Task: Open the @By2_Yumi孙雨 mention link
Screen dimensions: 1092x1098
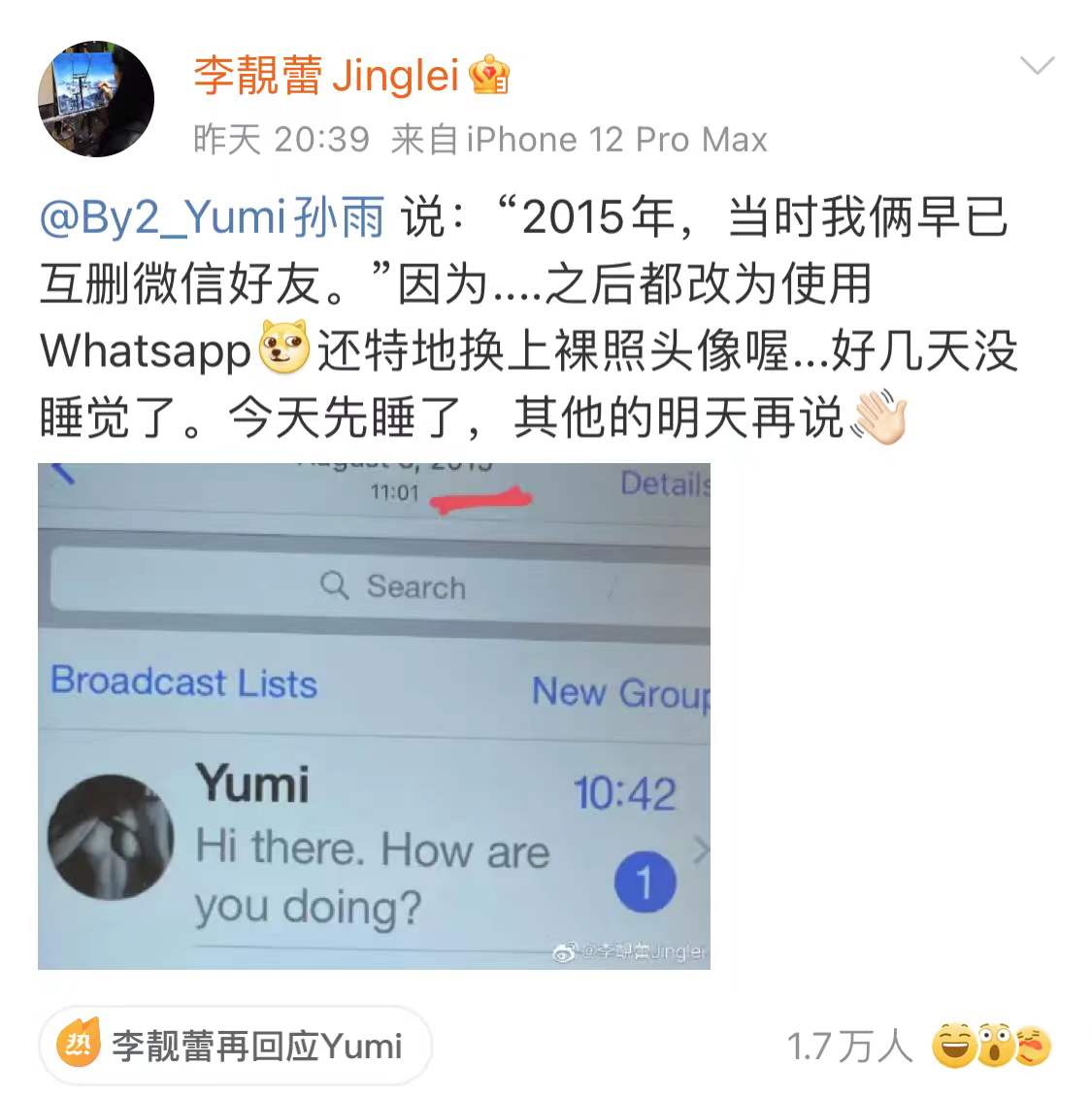Action: pyautogui.click(x=212, y=217)
